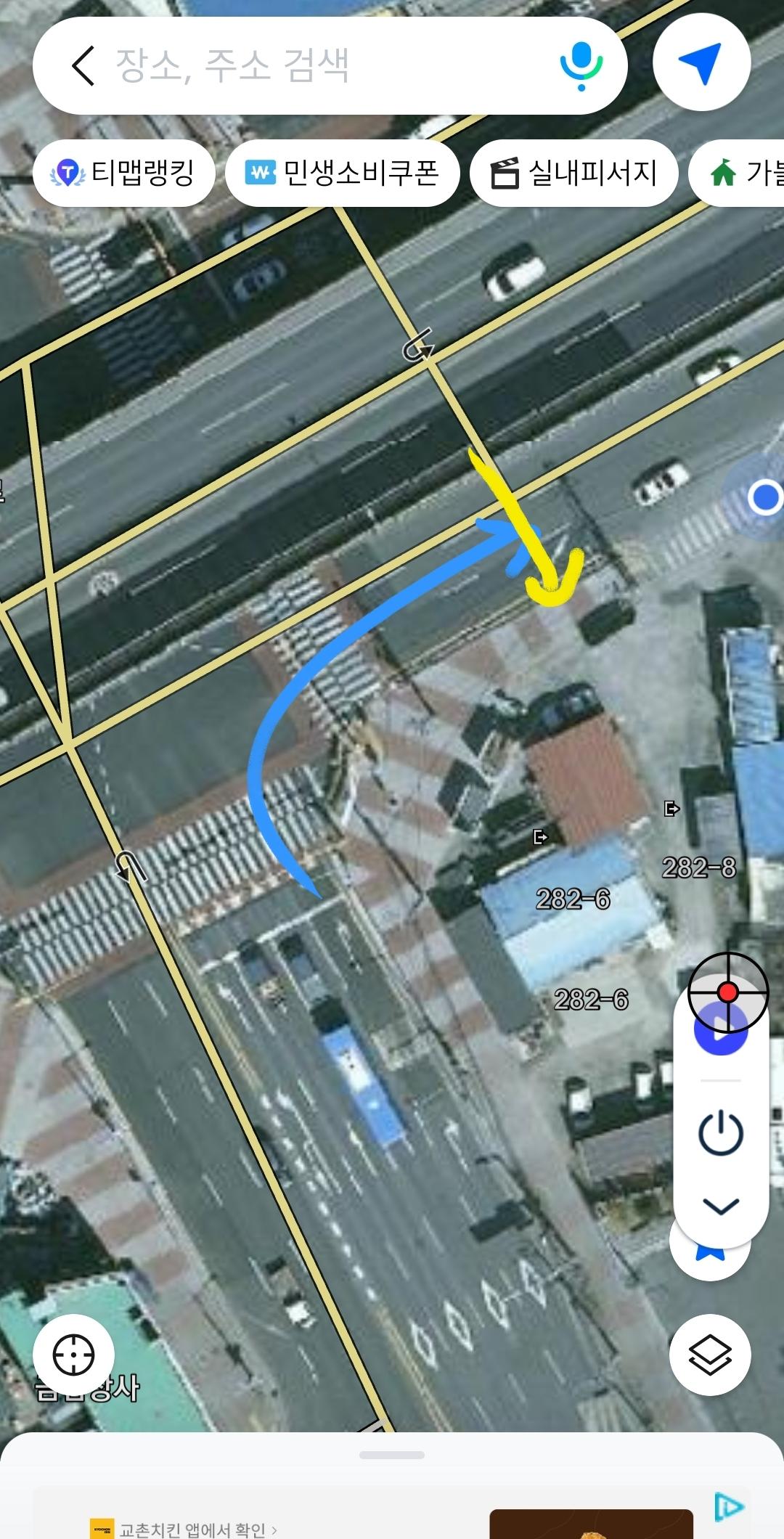Open the map layers button
The image size is (784, 1539).
pos(709,1355)
